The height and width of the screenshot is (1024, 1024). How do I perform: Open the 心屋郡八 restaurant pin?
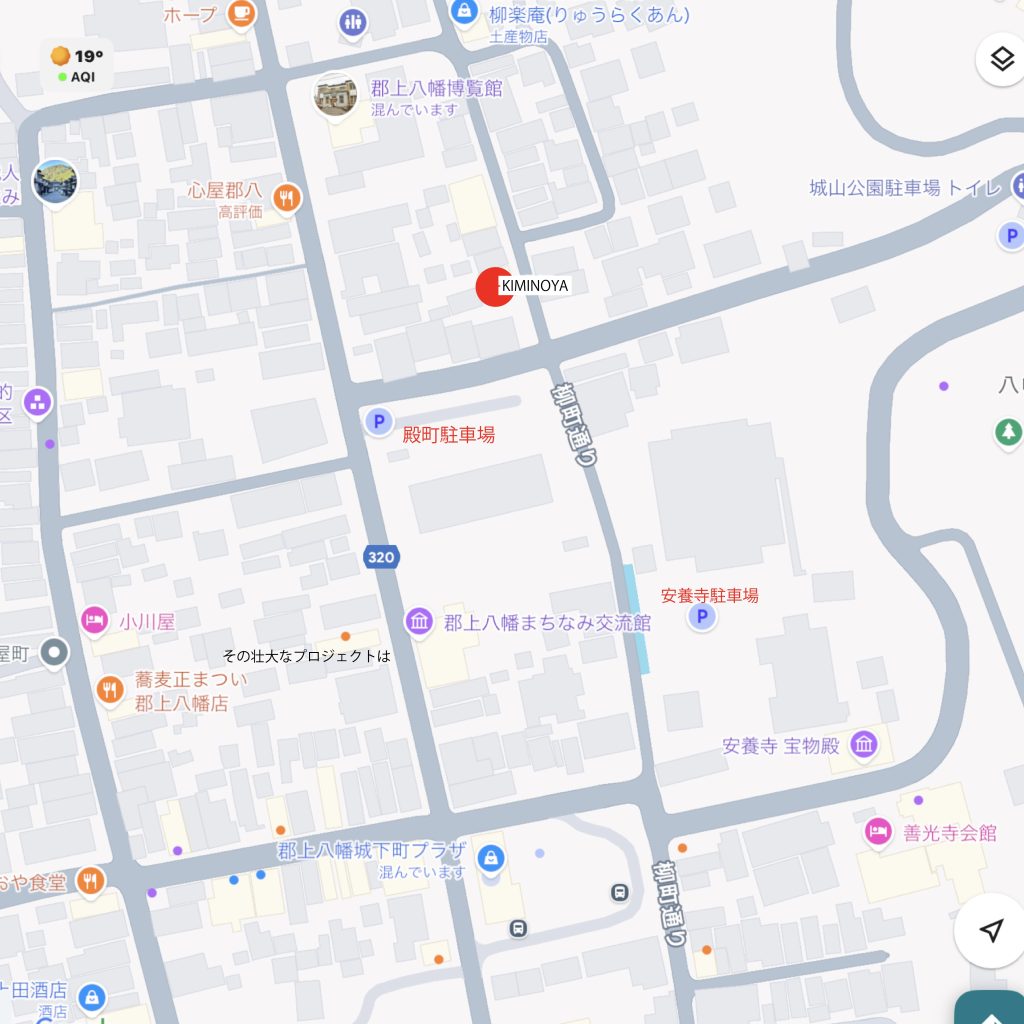click(288, 198)
